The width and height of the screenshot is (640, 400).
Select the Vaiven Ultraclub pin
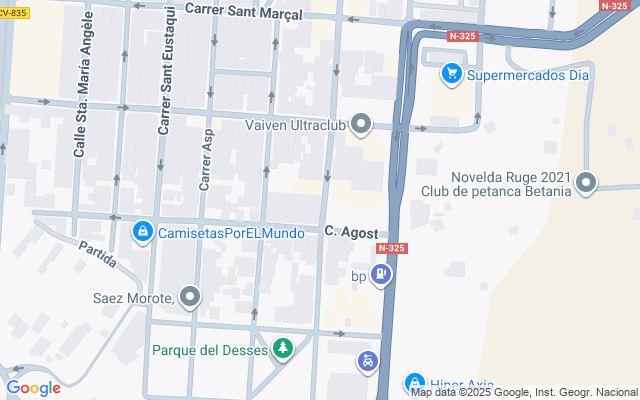coord(362,125)
